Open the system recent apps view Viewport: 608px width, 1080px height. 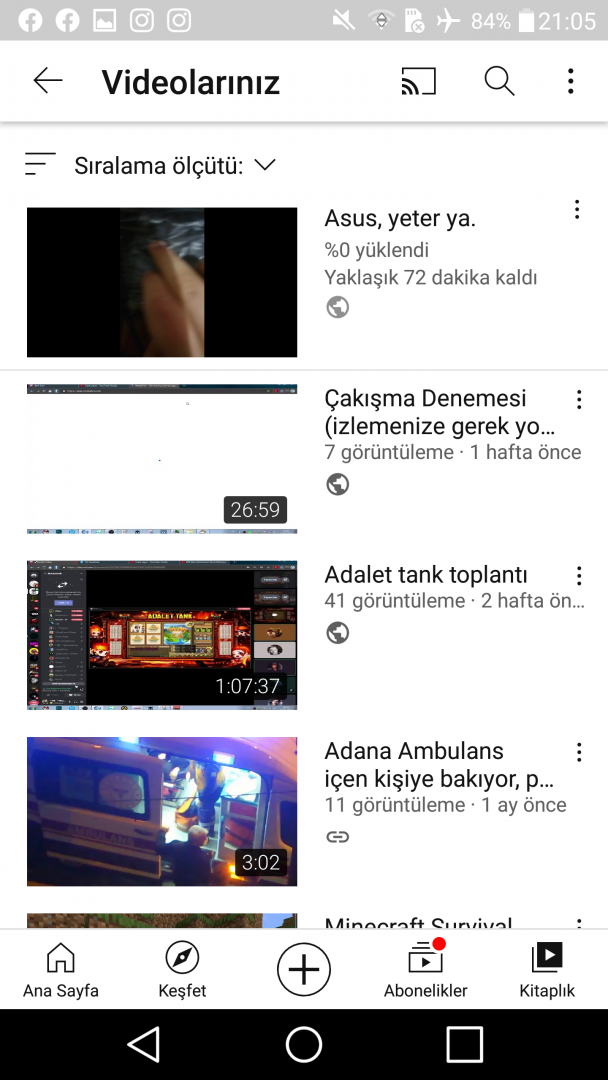tap(464, 1044)
